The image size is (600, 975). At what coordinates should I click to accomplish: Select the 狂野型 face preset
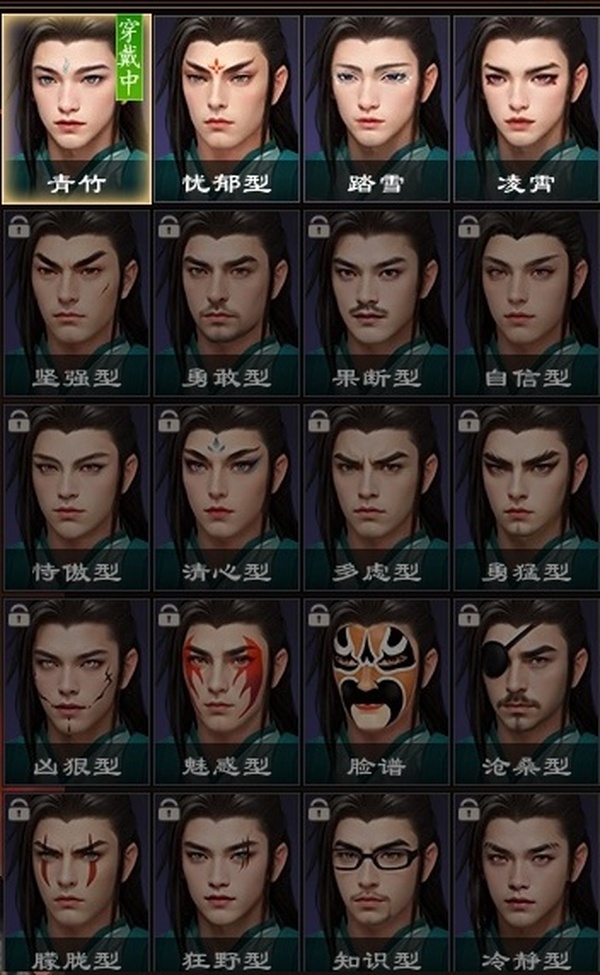click(x=226, y=883)
